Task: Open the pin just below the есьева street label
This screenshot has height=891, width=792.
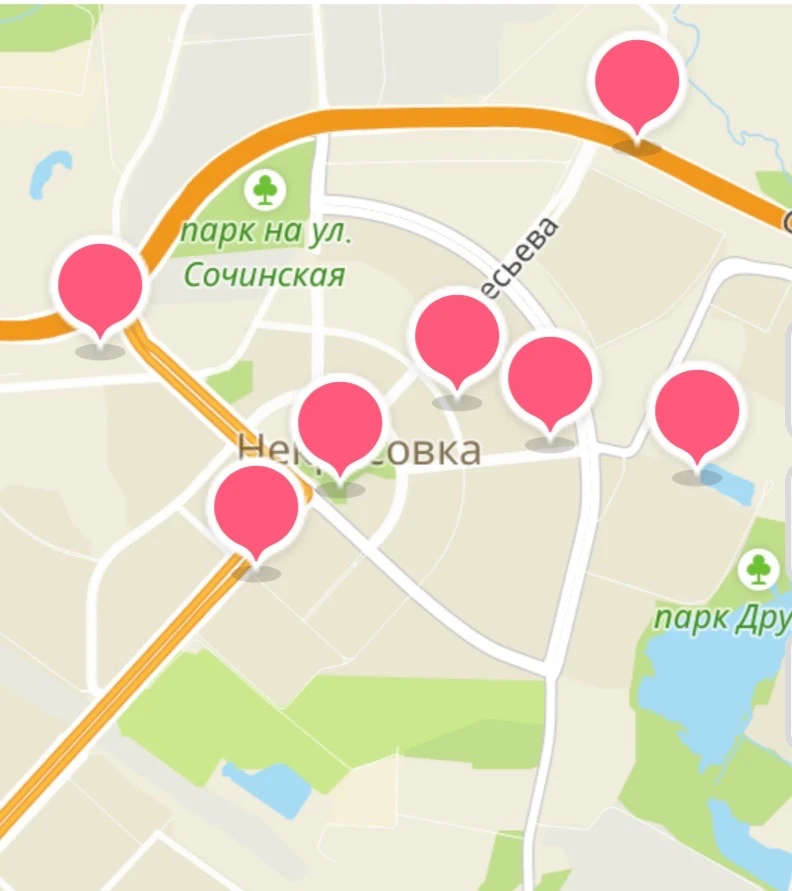Action: coord(457,338)
